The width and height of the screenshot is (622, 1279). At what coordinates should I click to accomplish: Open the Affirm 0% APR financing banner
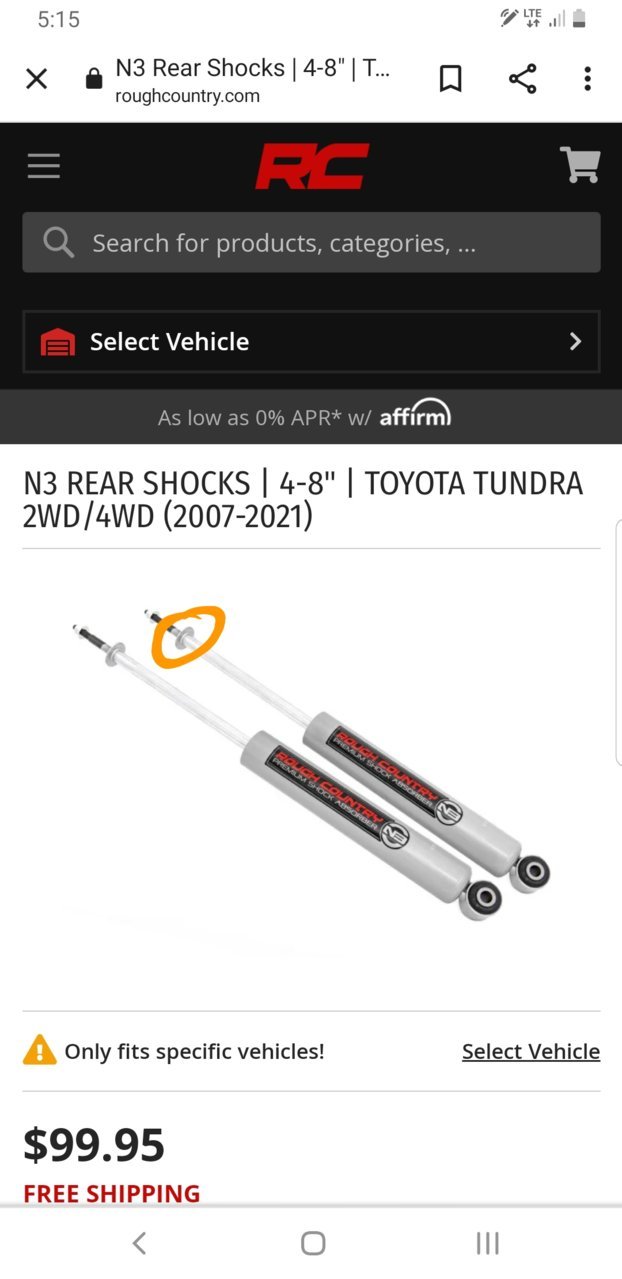point(311,417)
